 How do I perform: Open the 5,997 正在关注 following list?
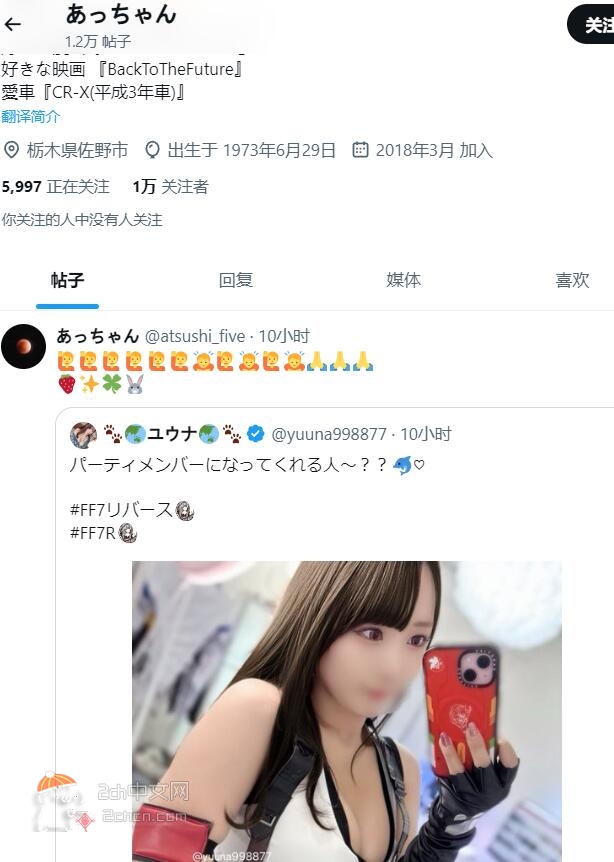point(56,187)
